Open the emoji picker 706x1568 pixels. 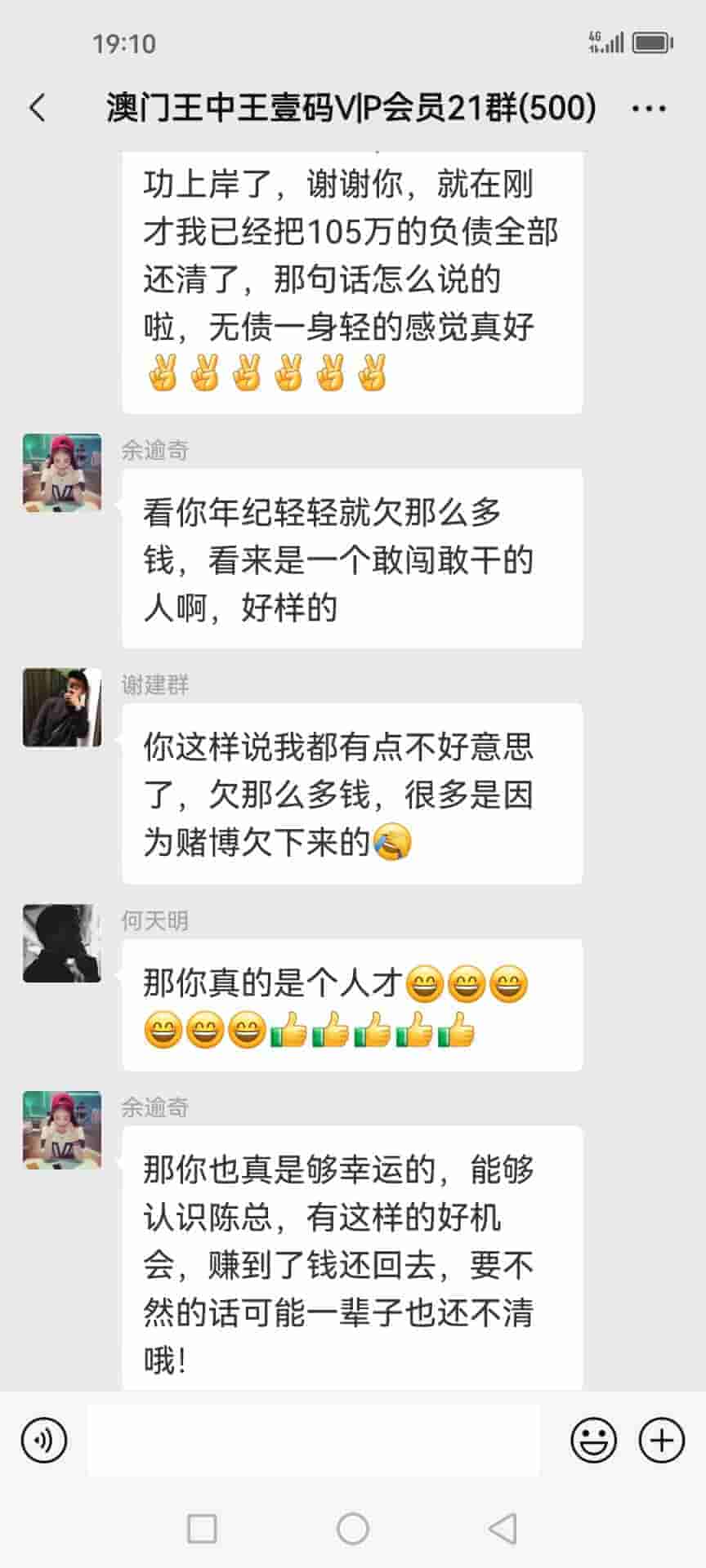pyautogui.click(x=593, y=1440)
